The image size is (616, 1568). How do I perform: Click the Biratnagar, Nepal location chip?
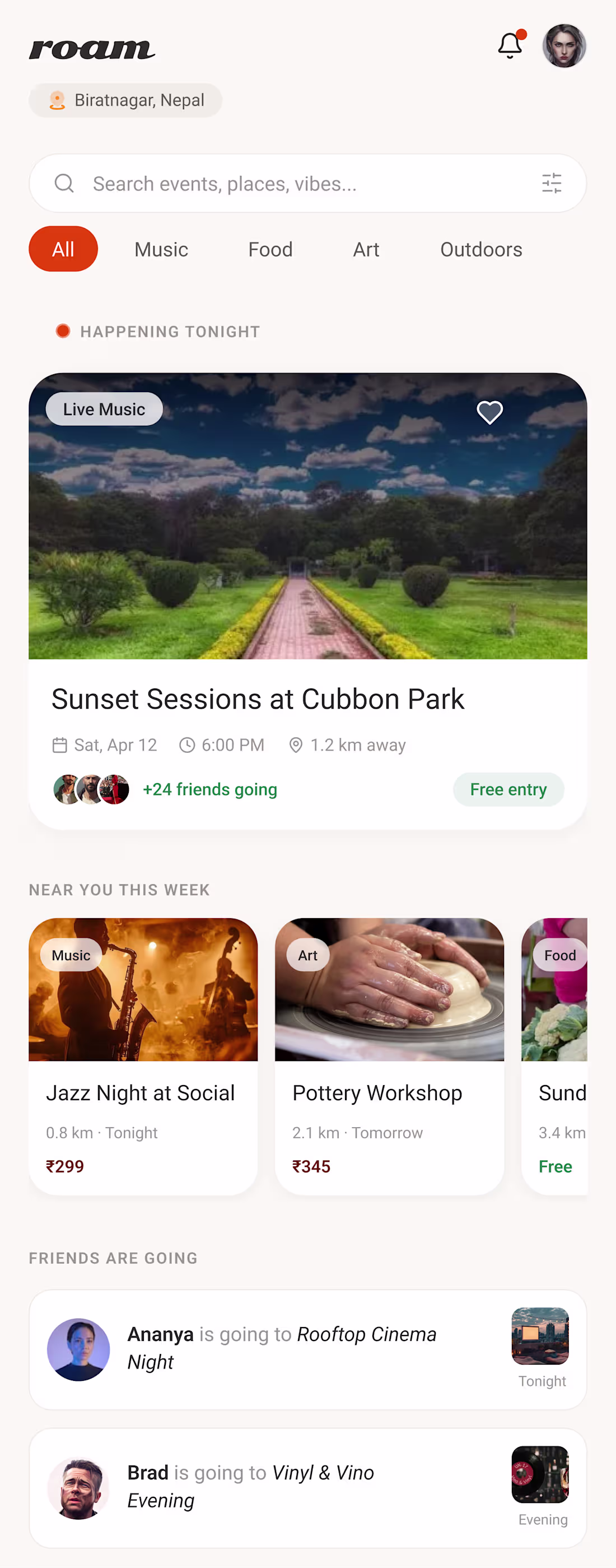coord(125,100)
